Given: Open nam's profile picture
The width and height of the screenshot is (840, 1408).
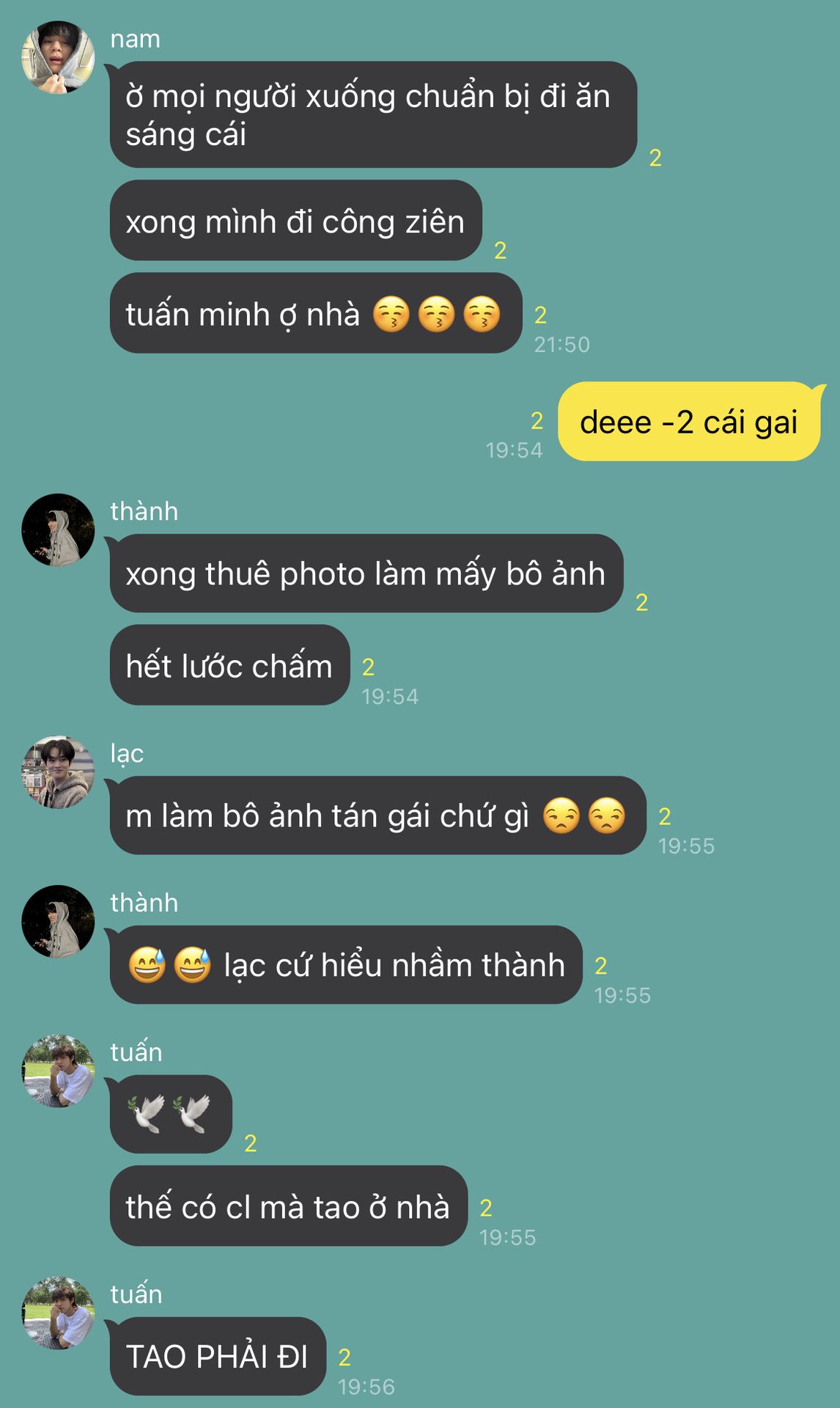Looking at the screenshot, I should [58, 57].
